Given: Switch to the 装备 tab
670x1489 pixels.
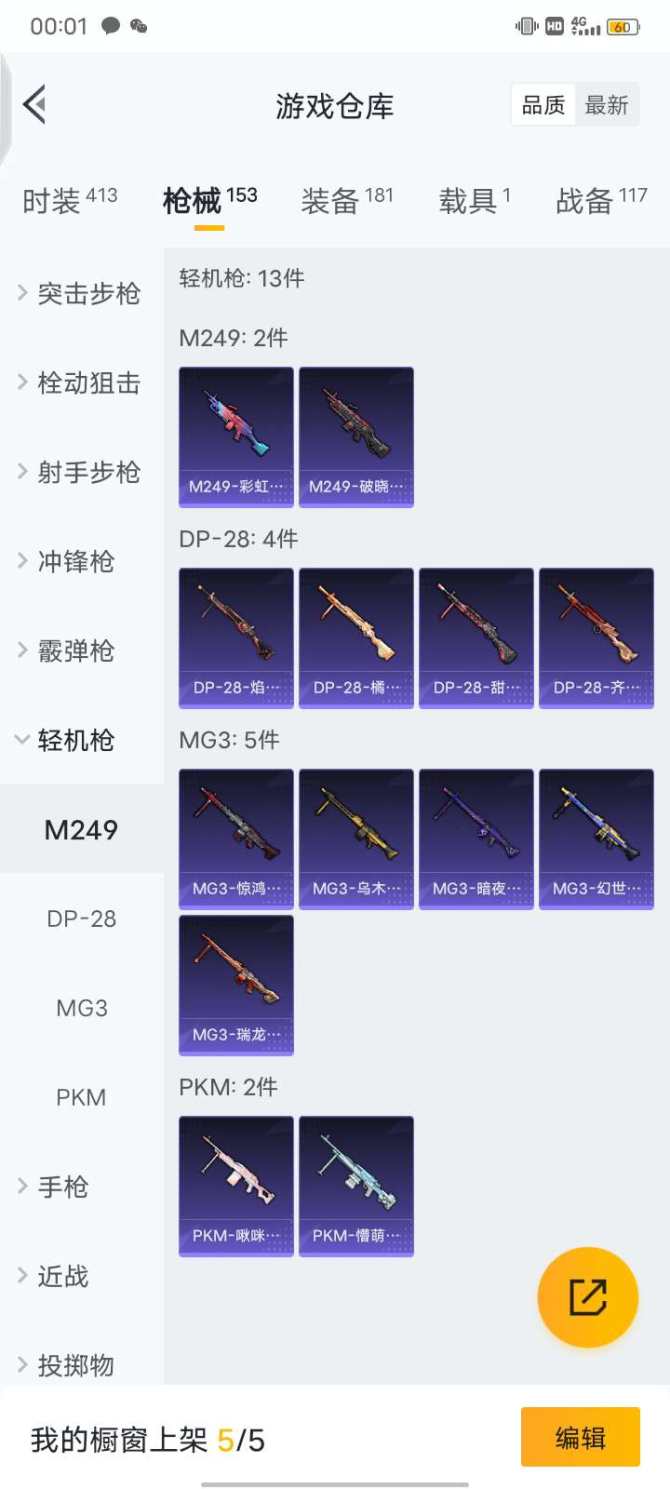Looking at the screenshot, I should [x=346, y=200].
